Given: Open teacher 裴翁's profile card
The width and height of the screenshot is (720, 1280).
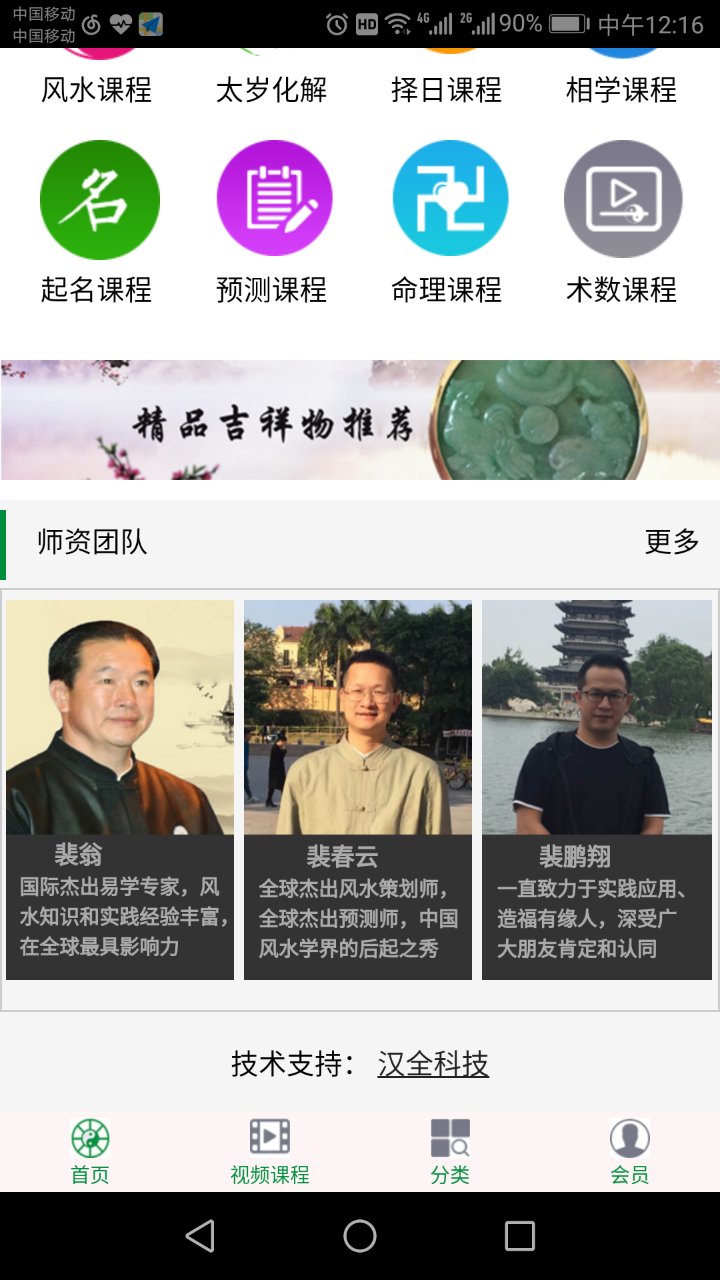Looking at the screenshot, I should [x=120, y=790].
